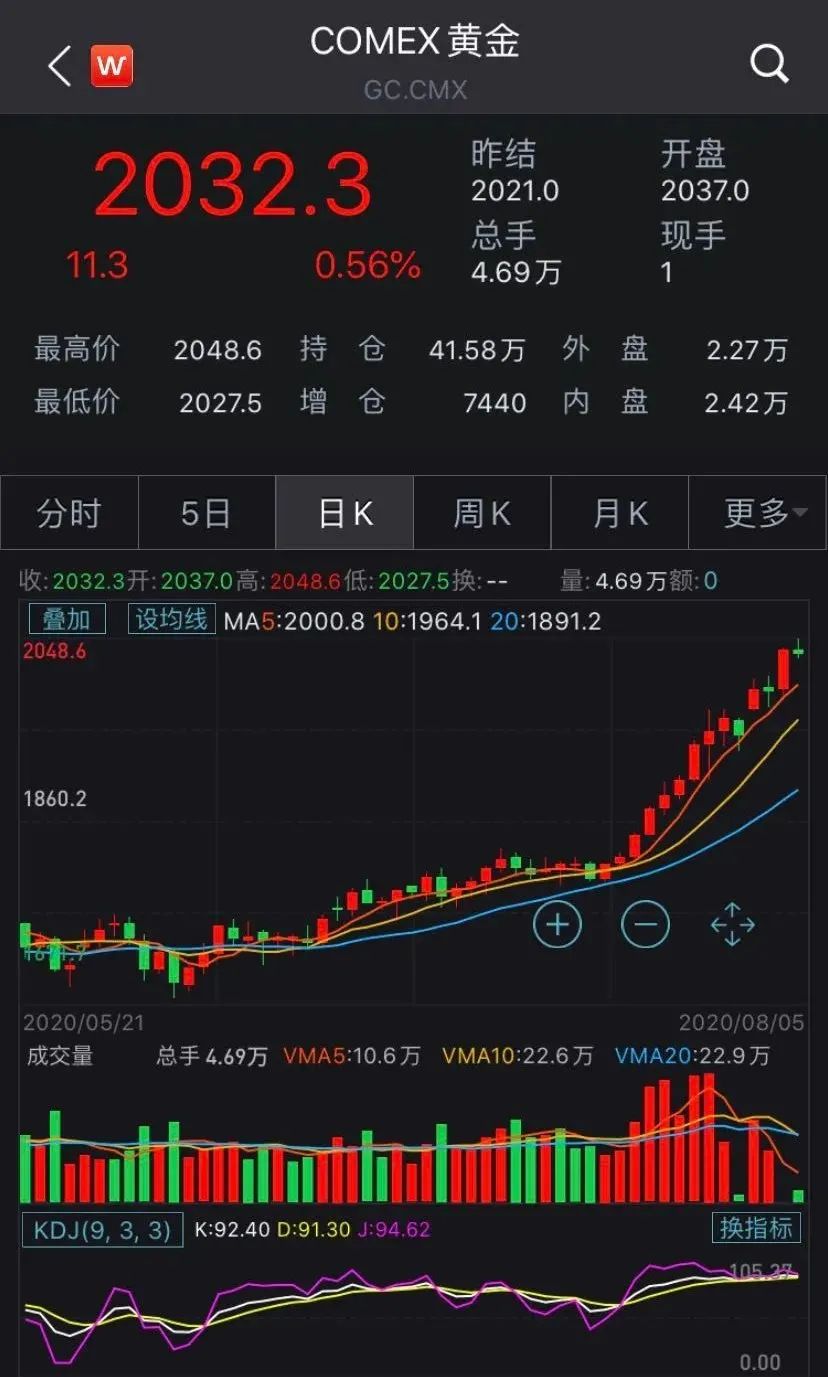The height and width of the screenshot is (1377, 828).
Task: Open the 月K monthly chart tab
Action: point(620,513)
